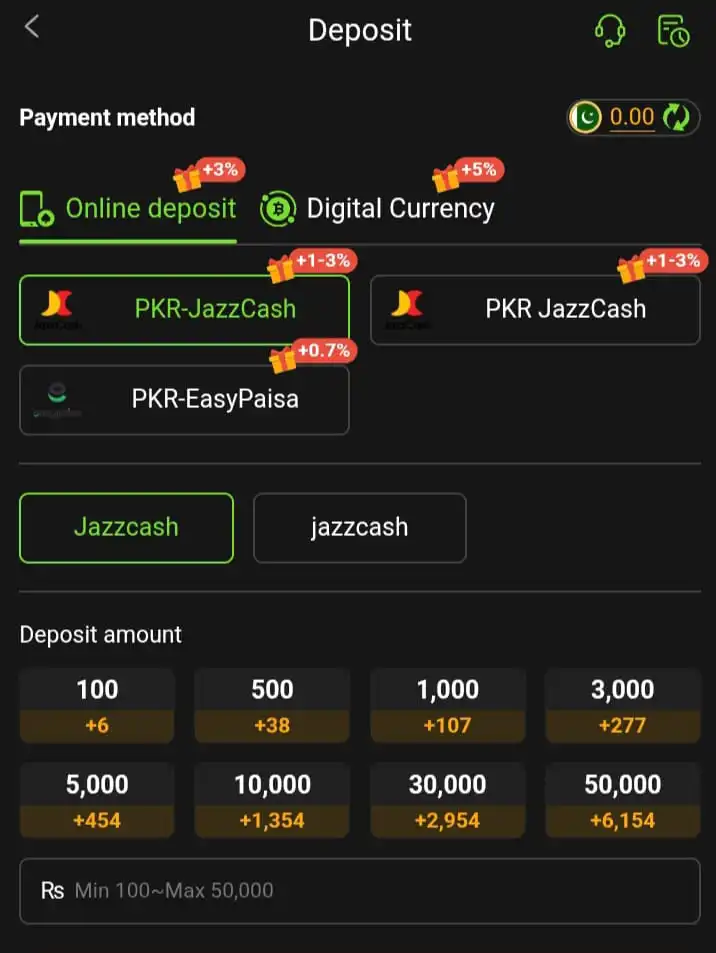Switch to Online deposit tab

click(129, 208)
